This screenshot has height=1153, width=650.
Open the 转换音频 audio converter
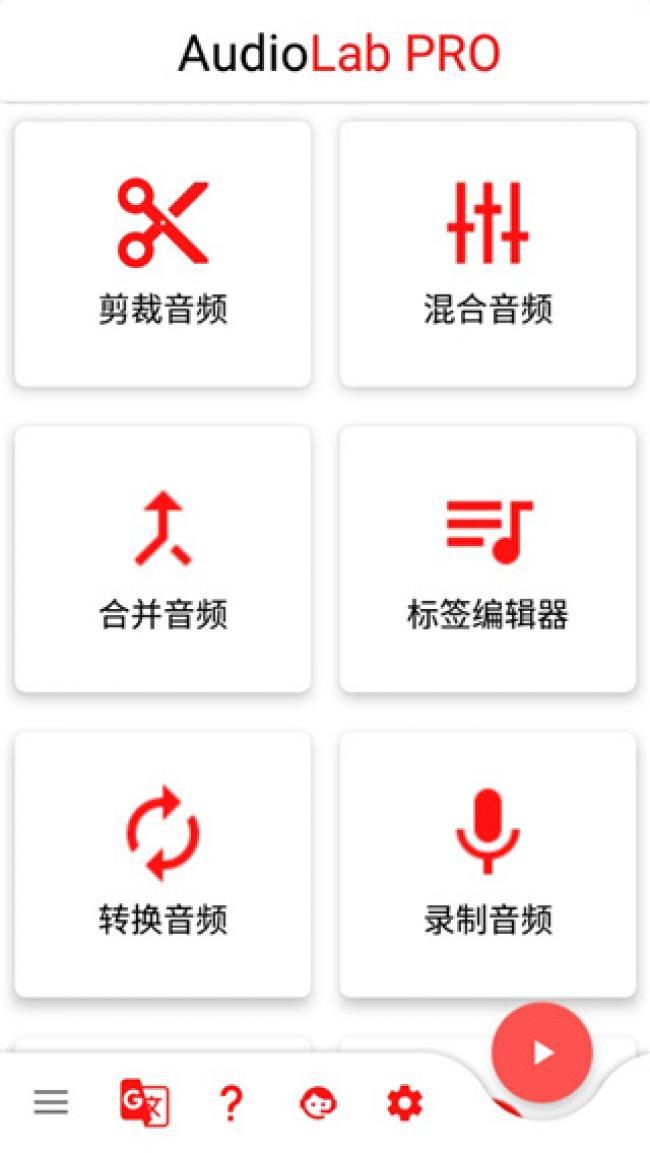click(162, 864)
